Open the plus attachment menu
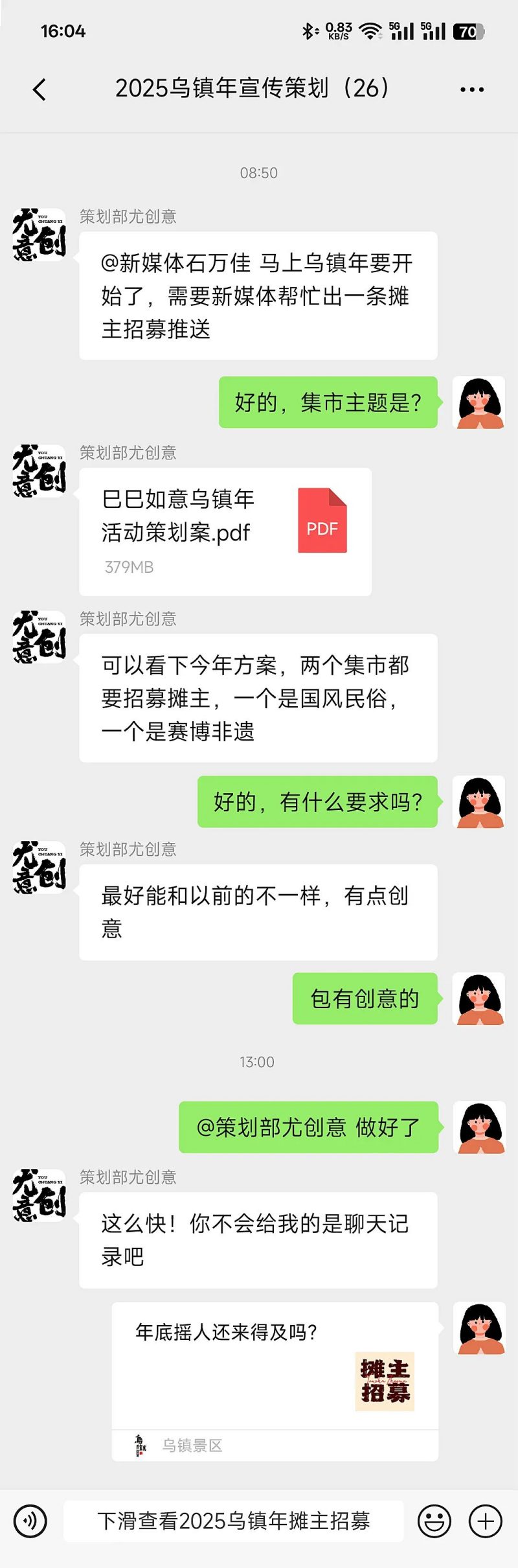Screen dimensions: 518x1568 486,1521
